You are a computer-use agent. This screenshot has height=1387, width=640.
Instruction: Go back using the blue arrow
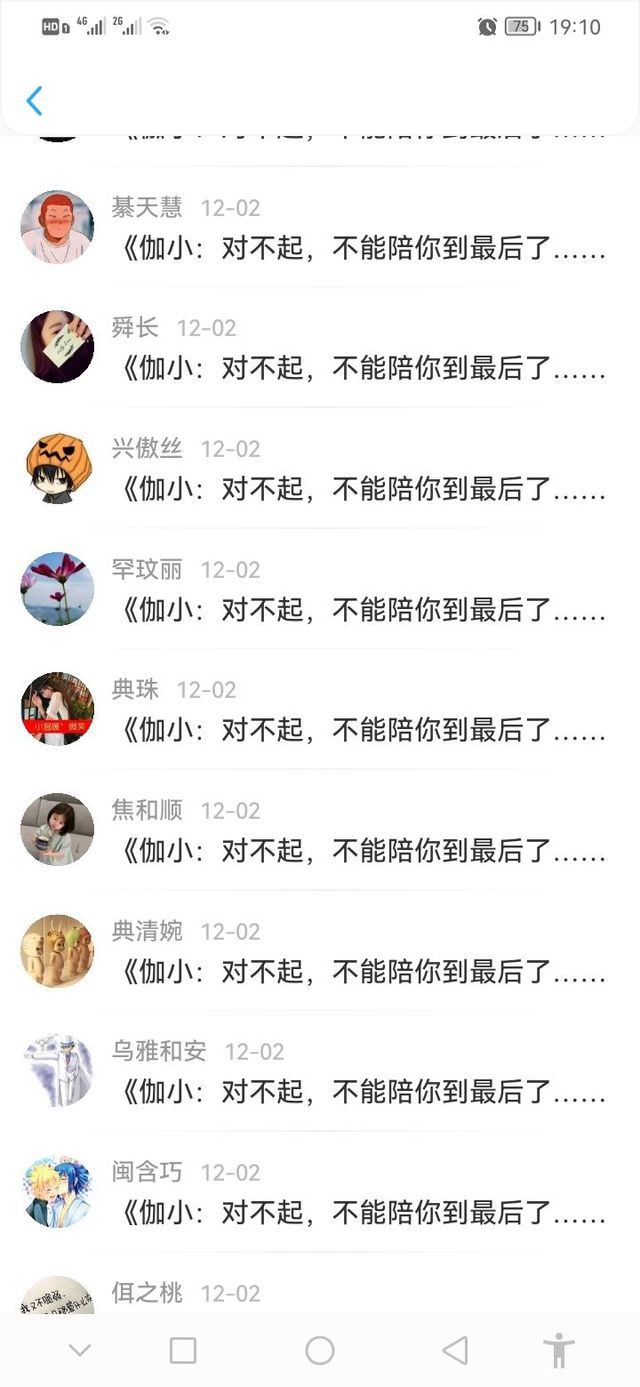click(34, 101)
